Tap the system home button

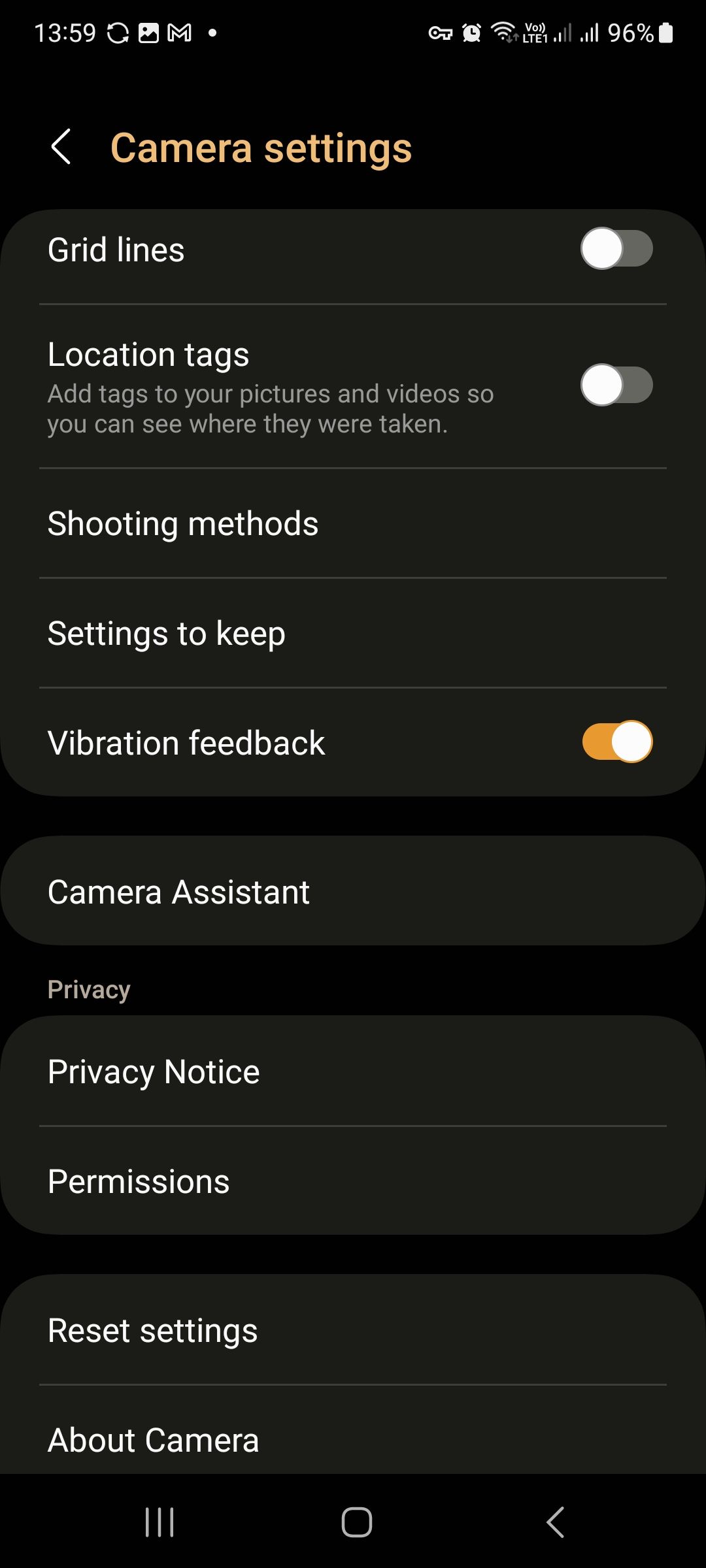357,1523
